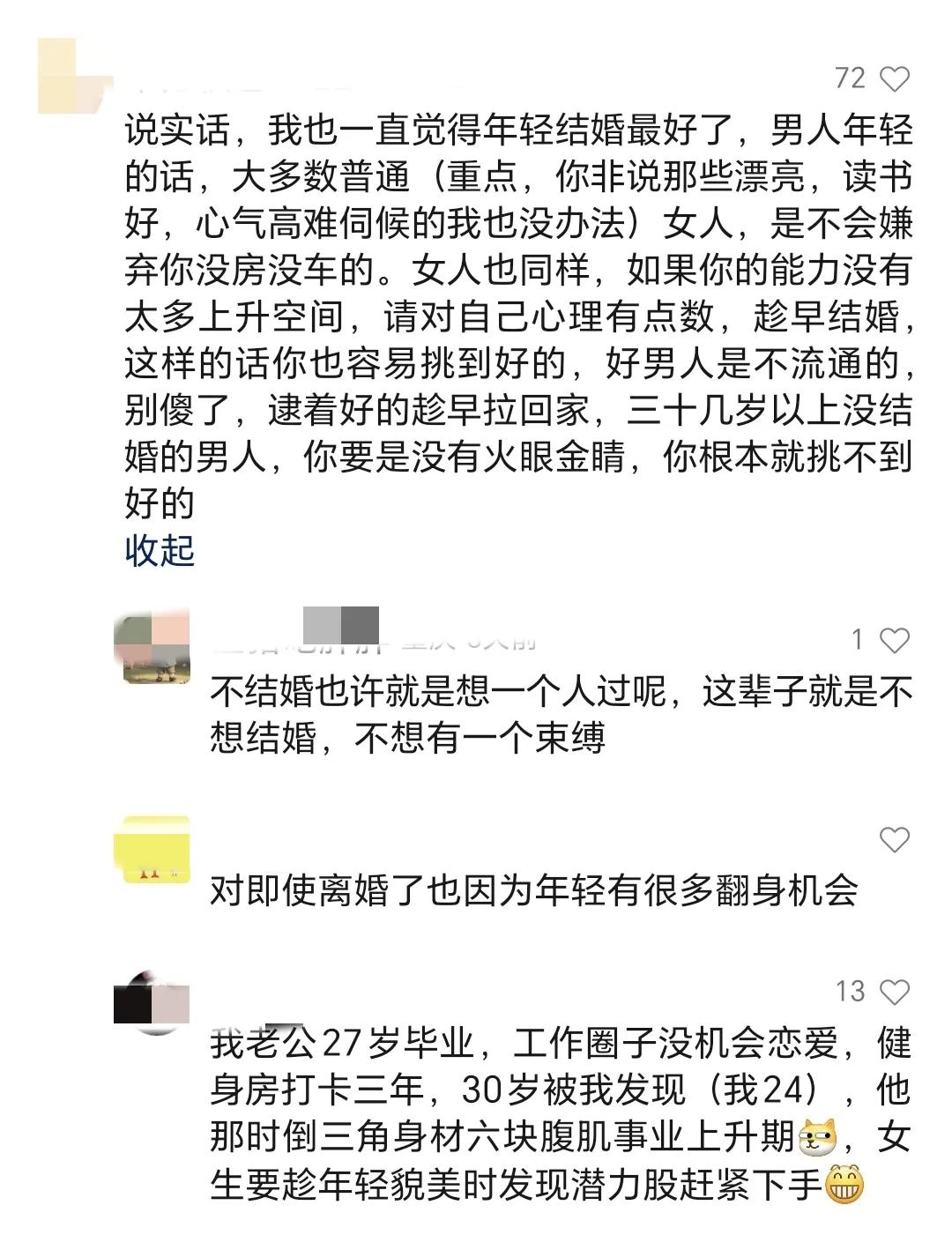Like the comment starting with 说实话

895,79
